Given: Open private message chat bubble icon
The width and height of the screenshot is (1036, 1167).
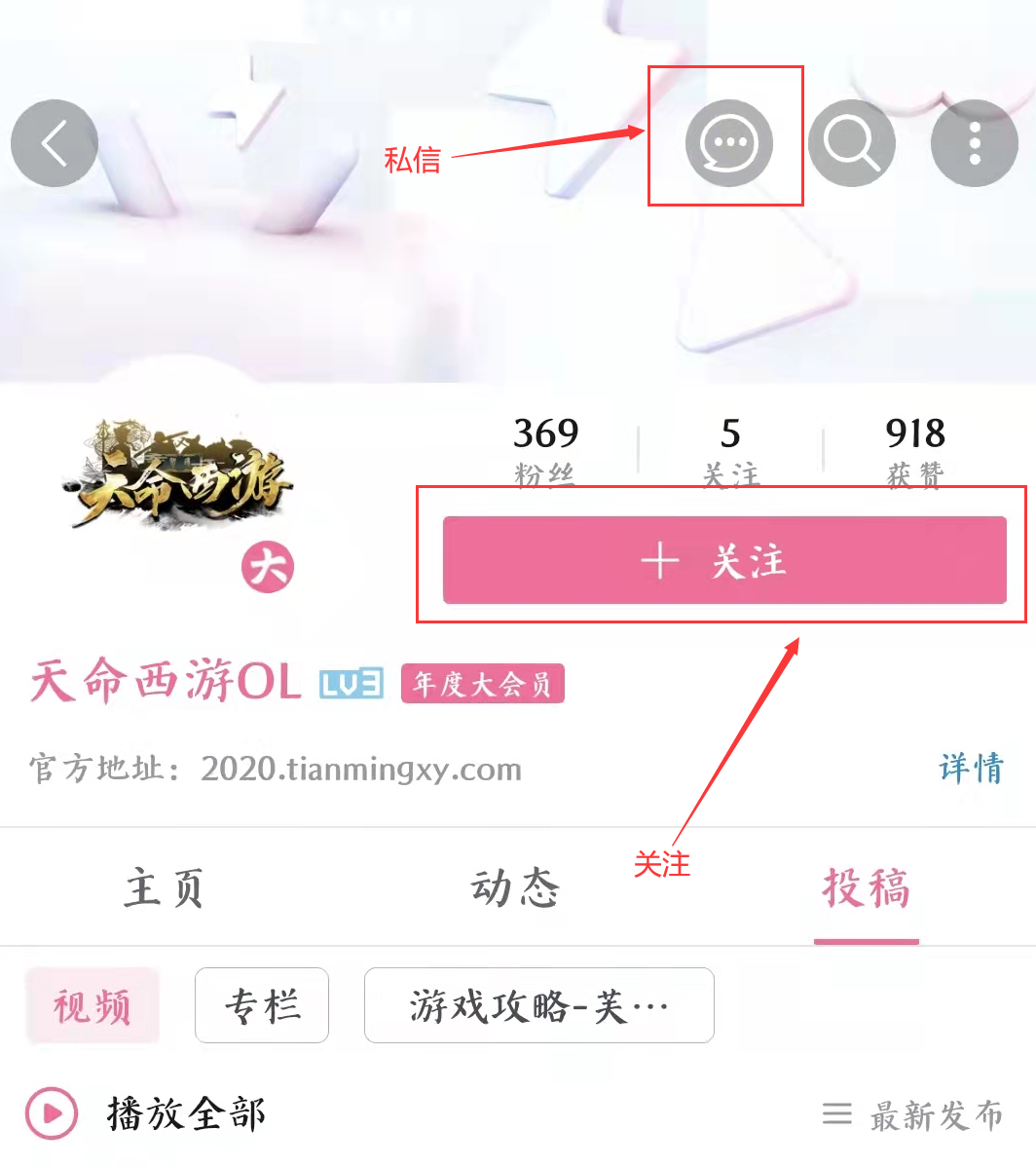Looking at the screenshot, I should (x=728, y=144).
